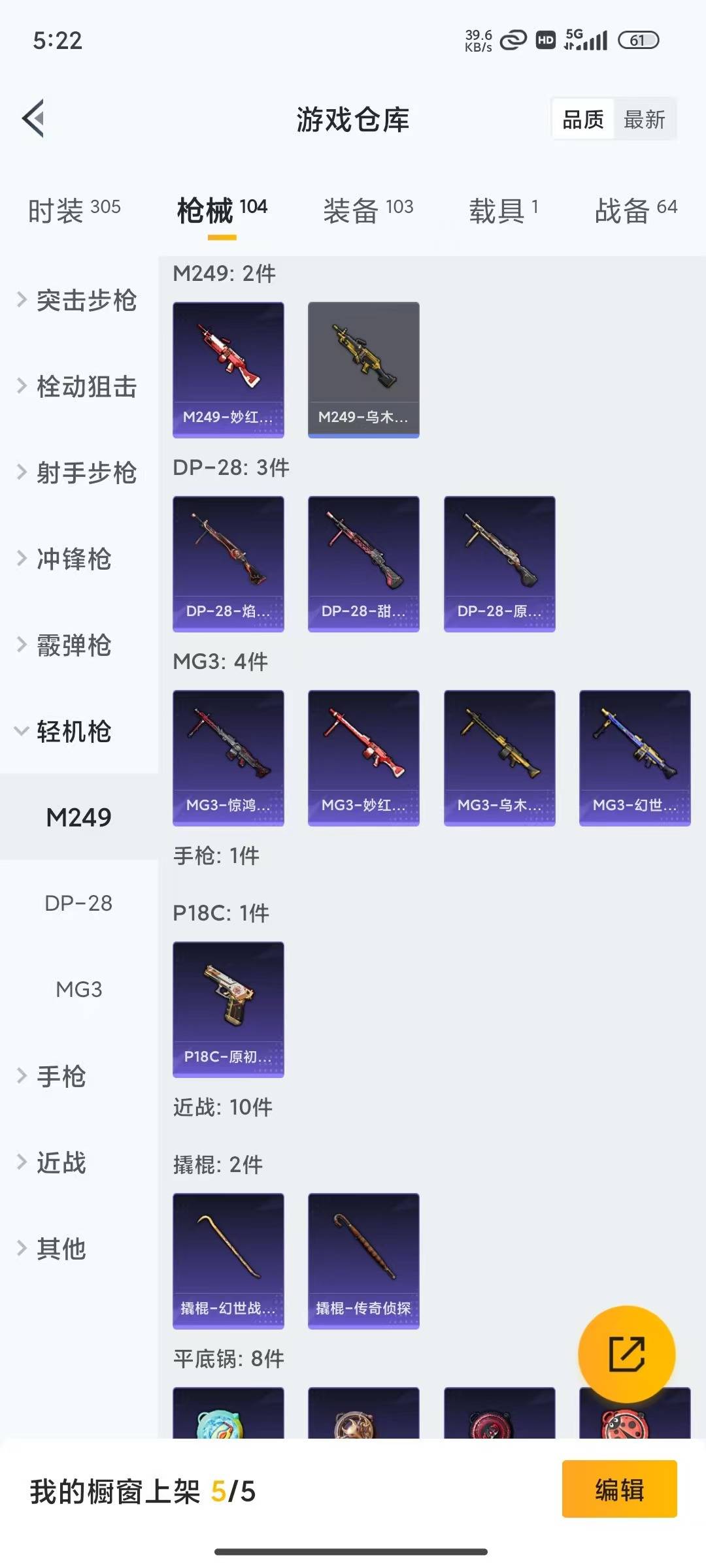View the grey M249-乌木 skin thumbnail
706x1568 pixels.
click(x=363, y=369)
